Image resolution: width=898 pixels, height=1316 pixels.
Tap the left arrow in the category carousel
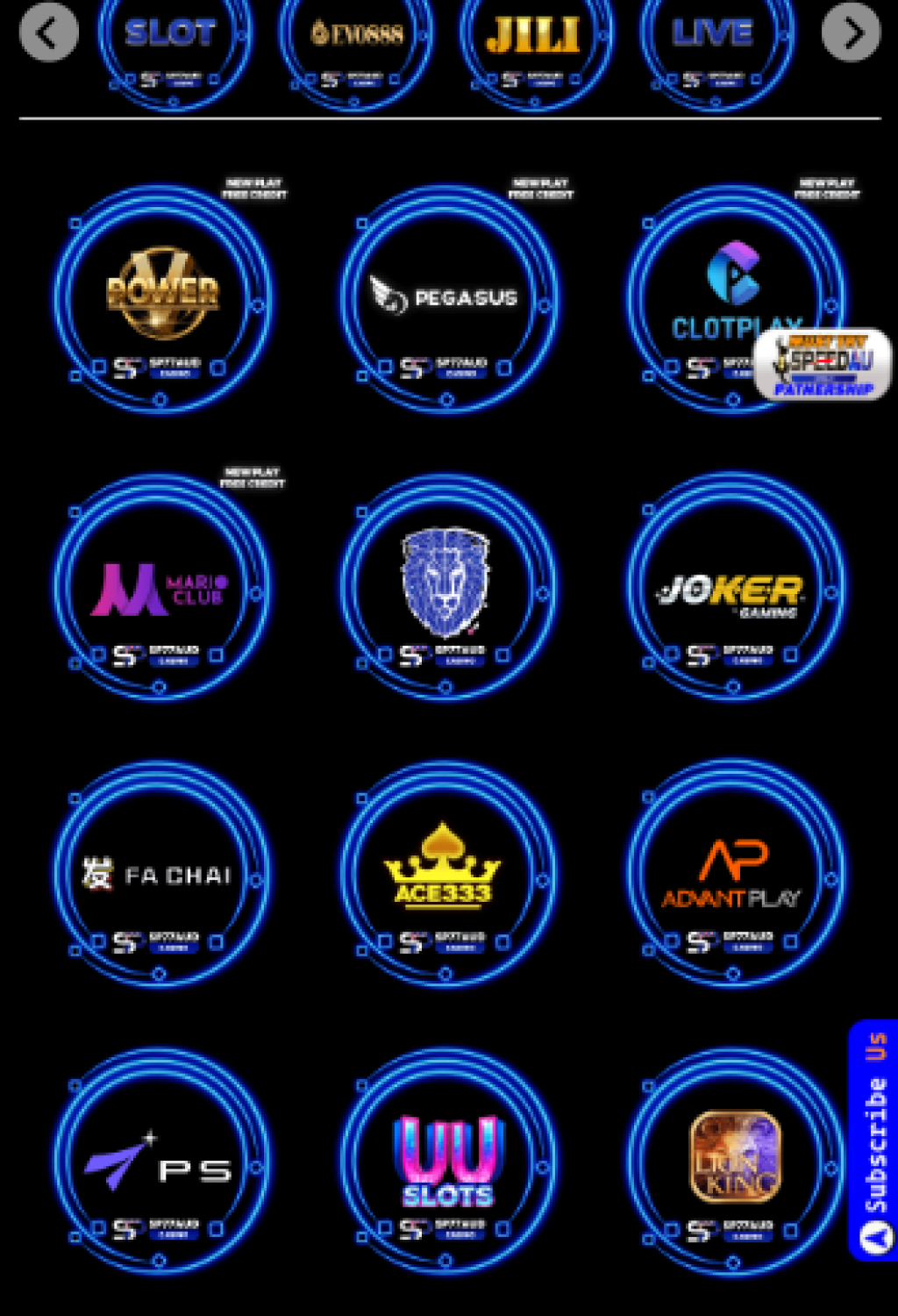coord(48,33)
